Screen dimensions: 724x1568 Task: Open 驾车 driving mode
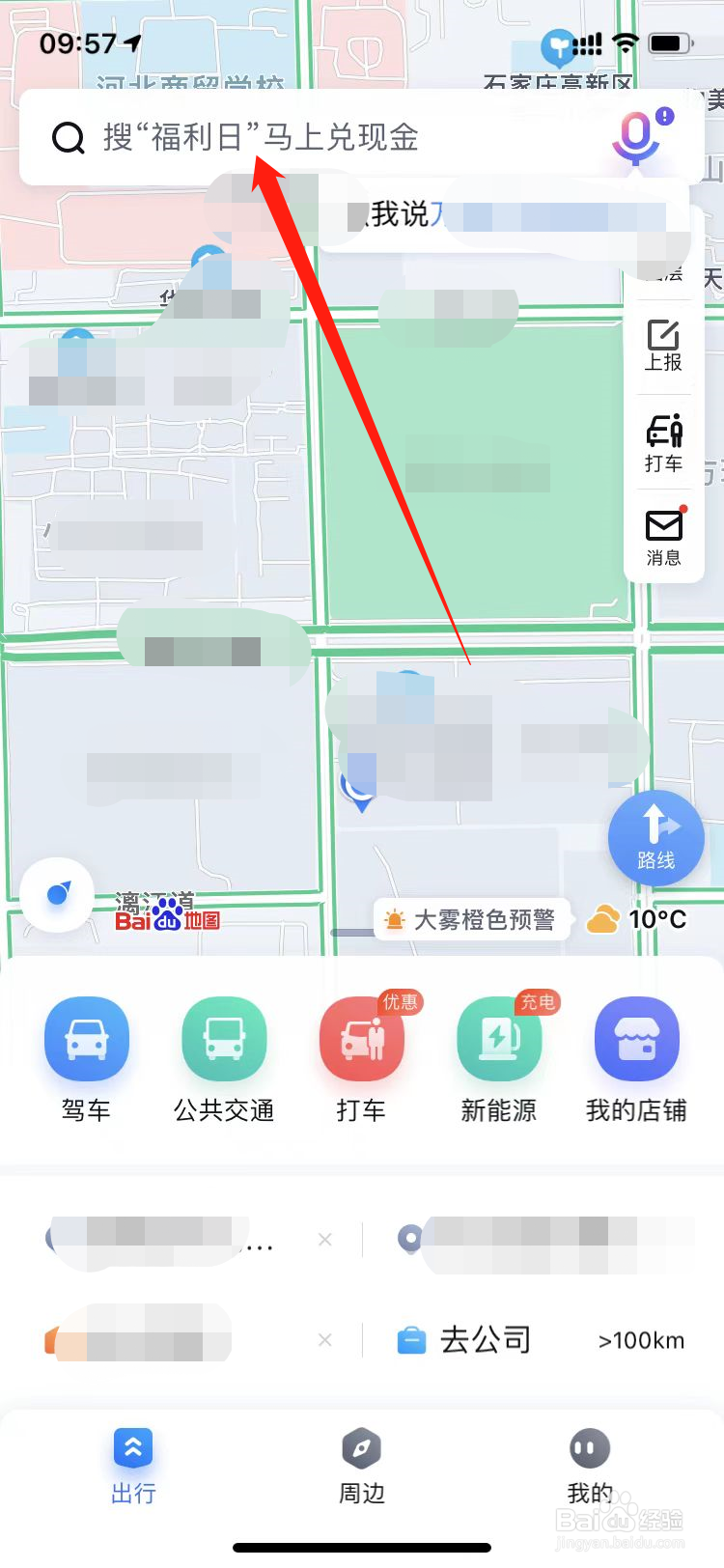[x=87, y=1060]
